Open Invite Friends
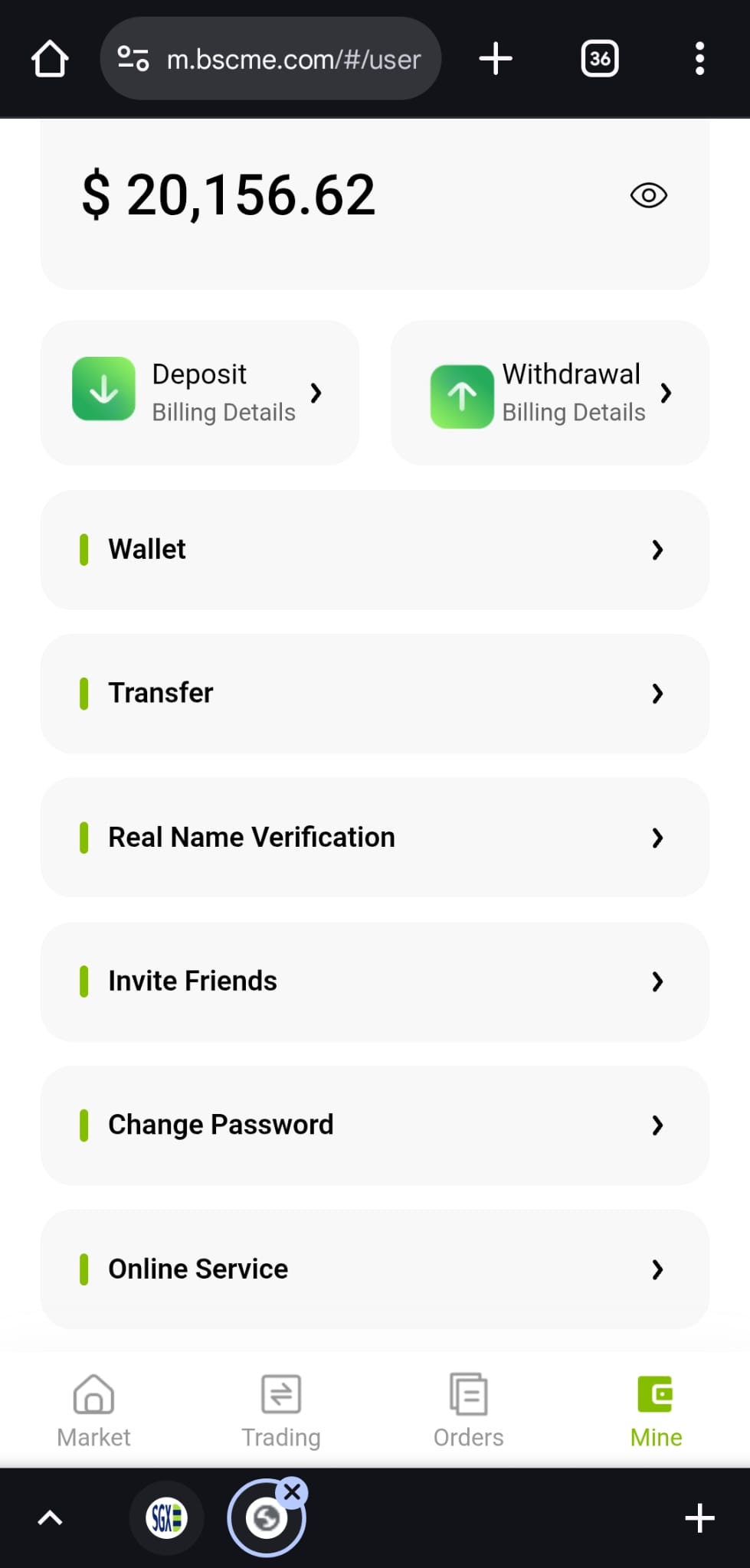 pyautogui.click(x=375, y=982)
